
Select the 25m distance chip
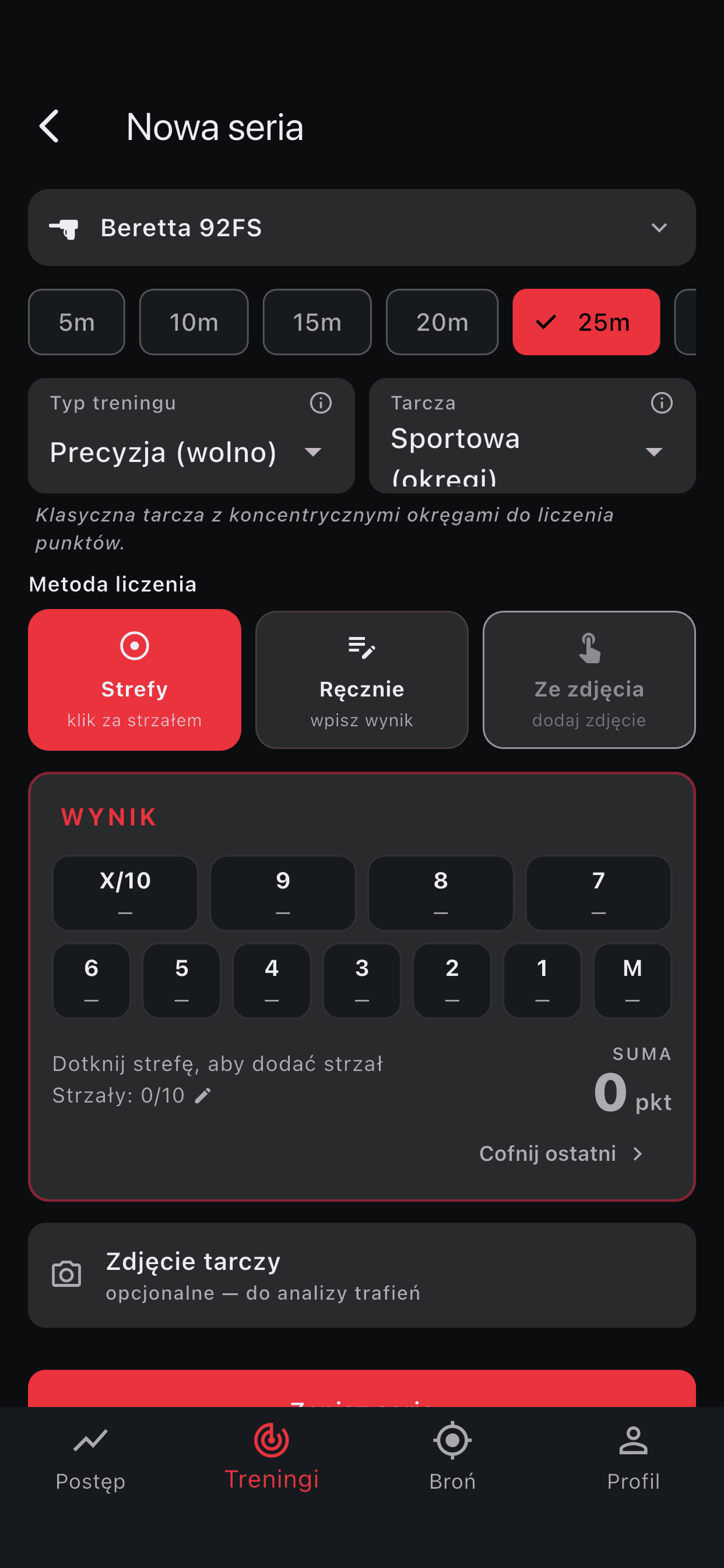pos(586,322)
